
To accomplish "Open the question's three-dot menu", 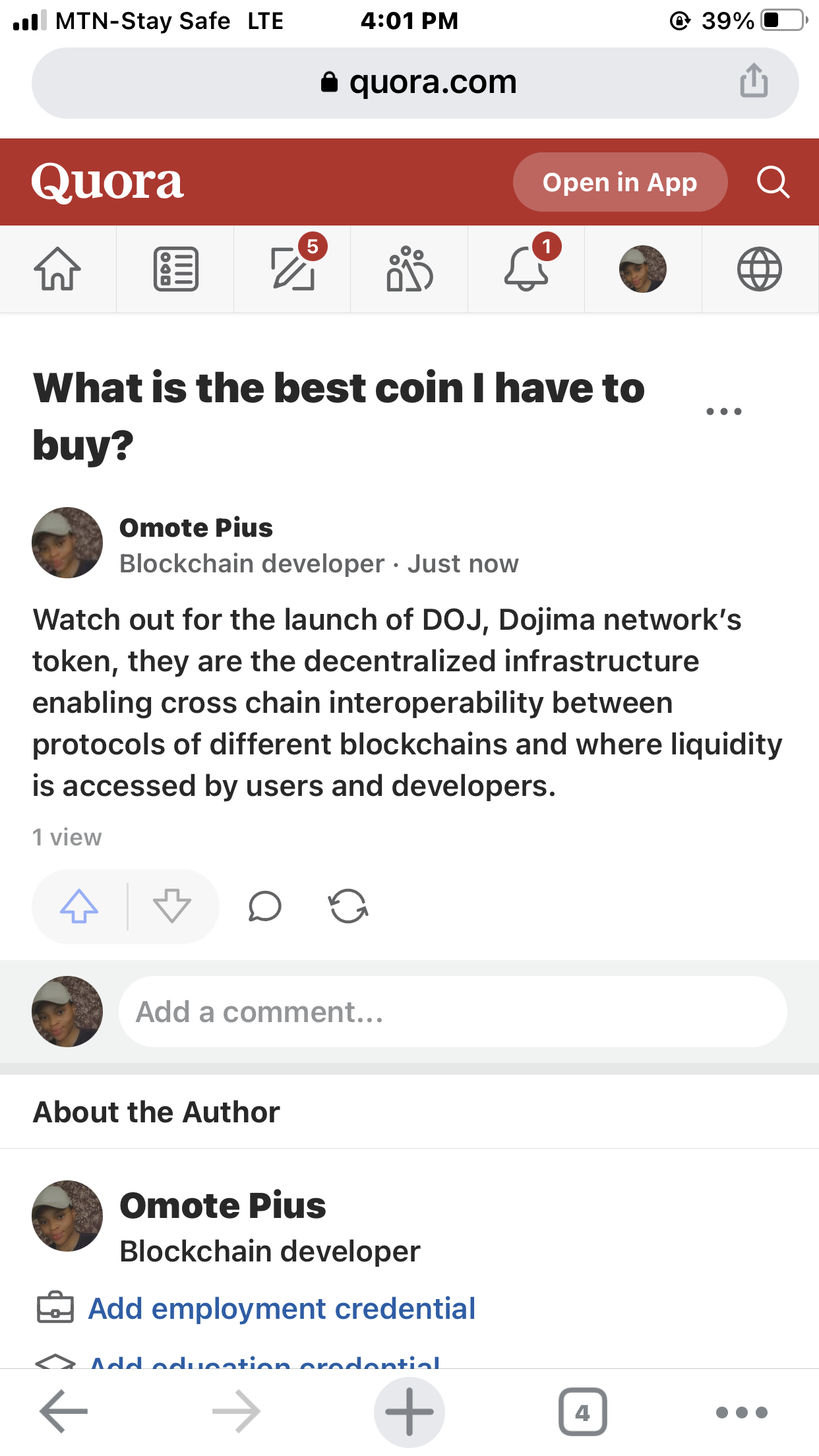I will point(723,411).
